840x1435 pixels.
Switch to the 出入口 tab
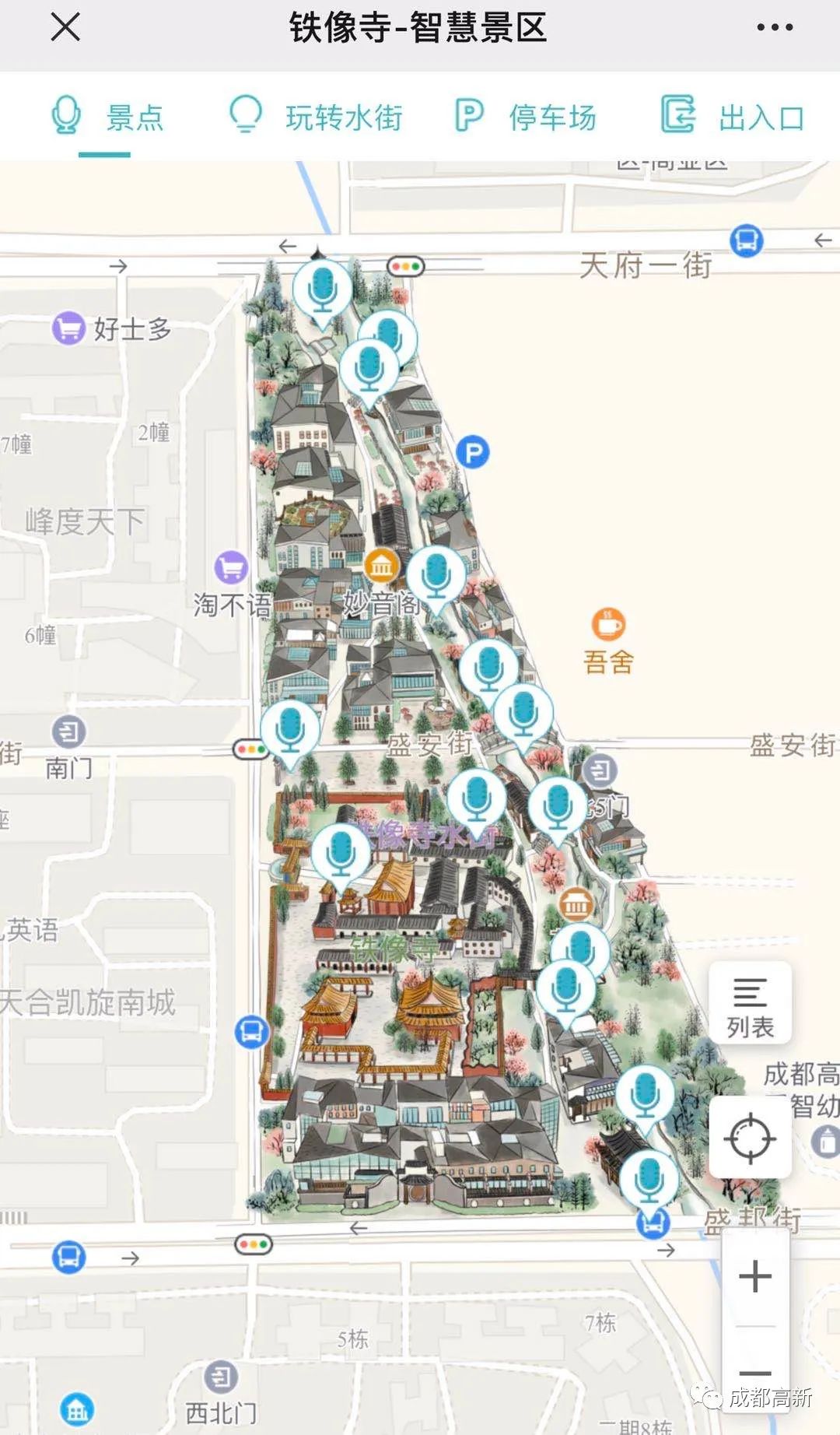(729, 117)
